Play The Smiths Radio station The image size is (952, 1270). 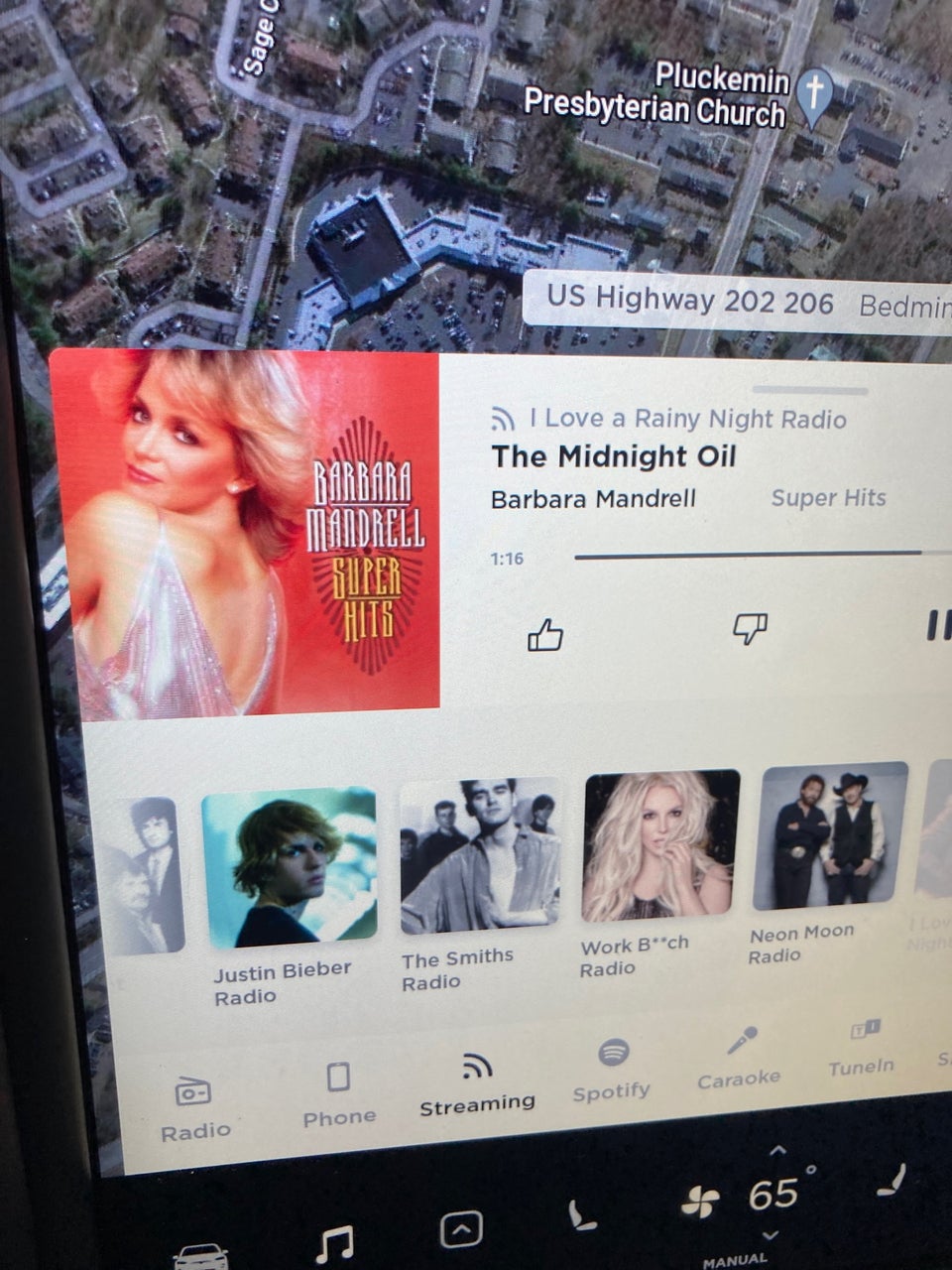click(x=480, y=857)
